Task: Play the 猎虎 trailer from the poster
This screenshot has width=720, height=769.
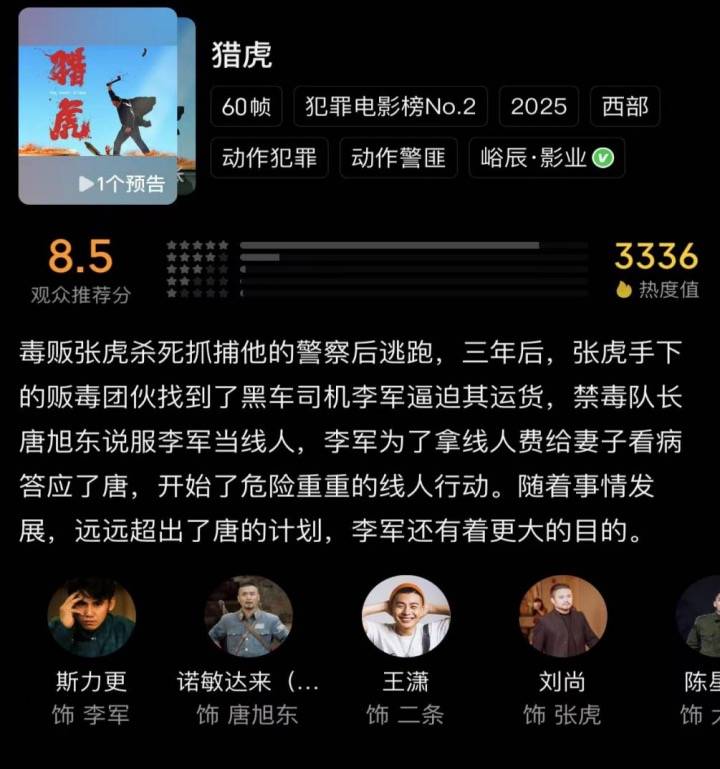Action: point(123,184)
